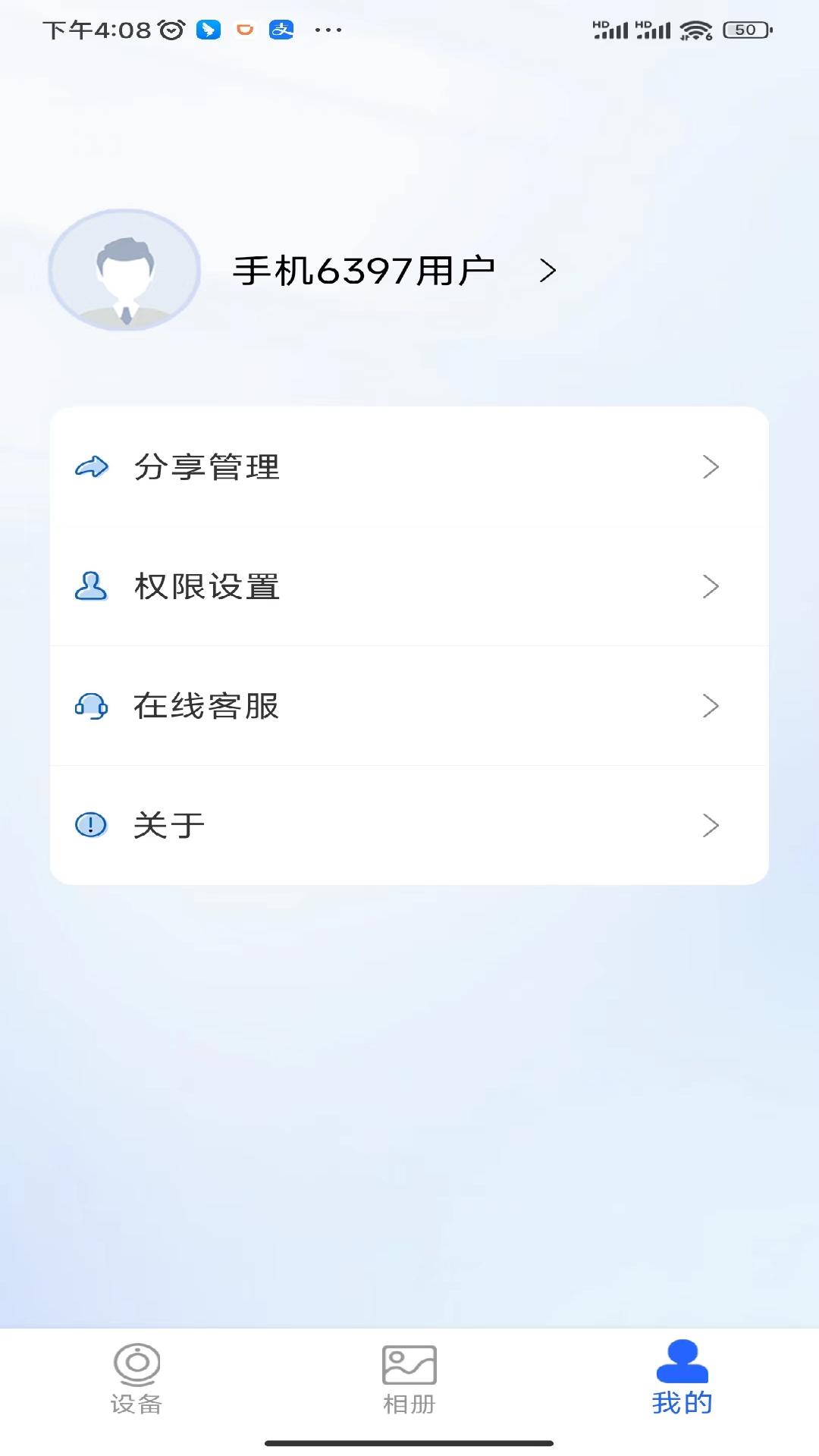Switch to the 相册 album tab
Viewport: 819px width, 1456px height.
409,1379
